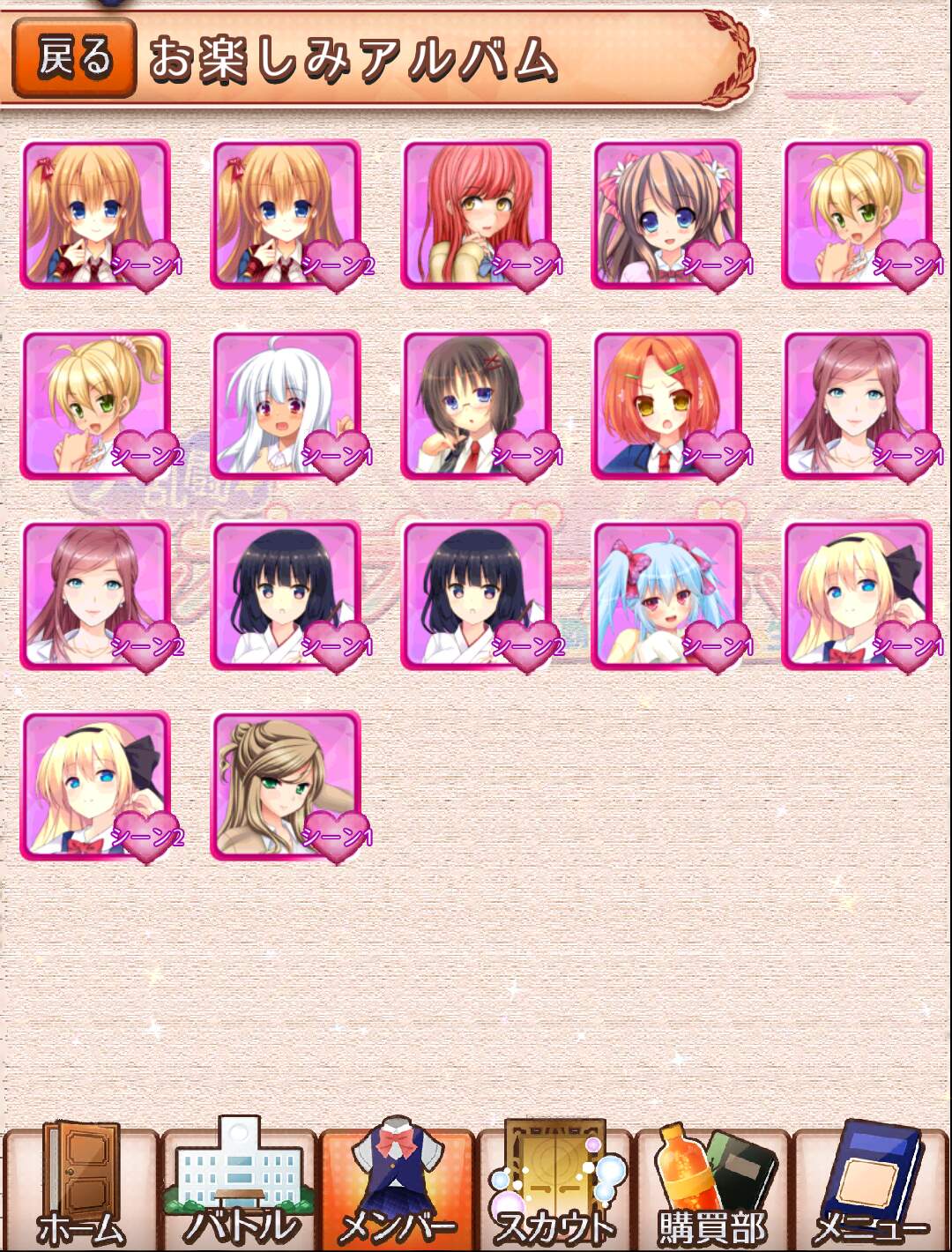Open the スカウト tab
Image resolution: width=952 pixels, height=1252 pixels.
(x=554, y=1186)
